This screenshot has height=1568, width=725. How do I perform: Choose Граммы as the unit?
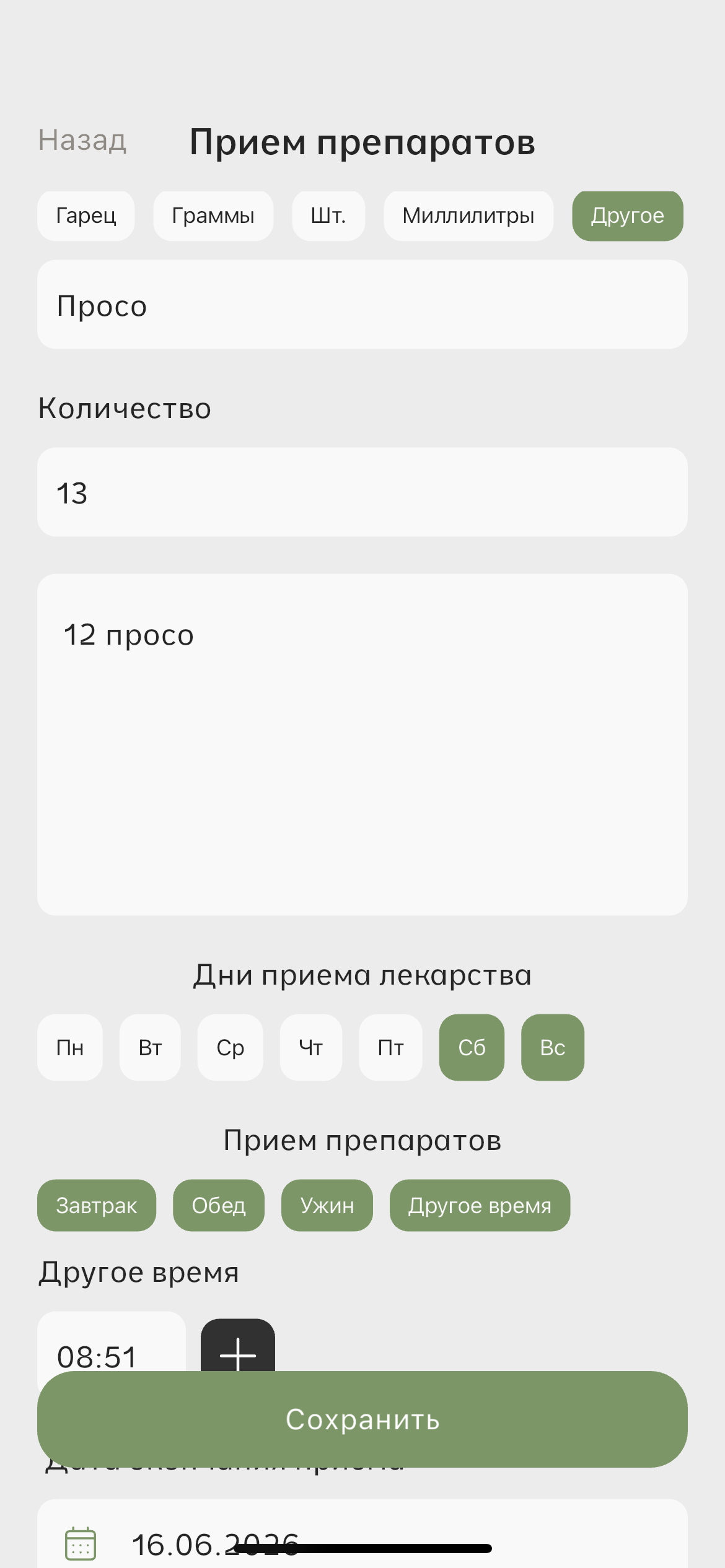(213, 216)
